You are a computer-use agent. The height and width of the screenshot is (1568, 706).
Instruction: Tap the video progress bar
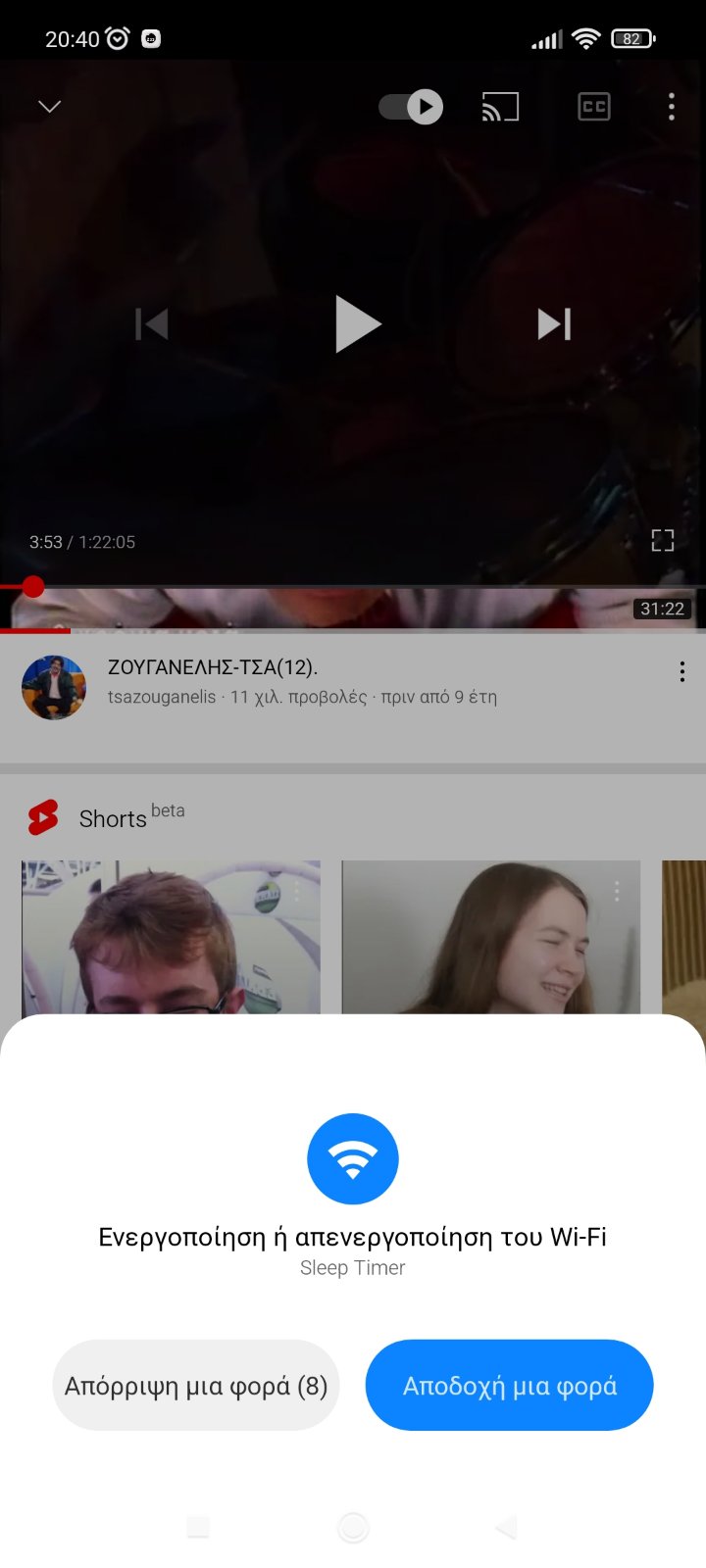coord(353,587)
